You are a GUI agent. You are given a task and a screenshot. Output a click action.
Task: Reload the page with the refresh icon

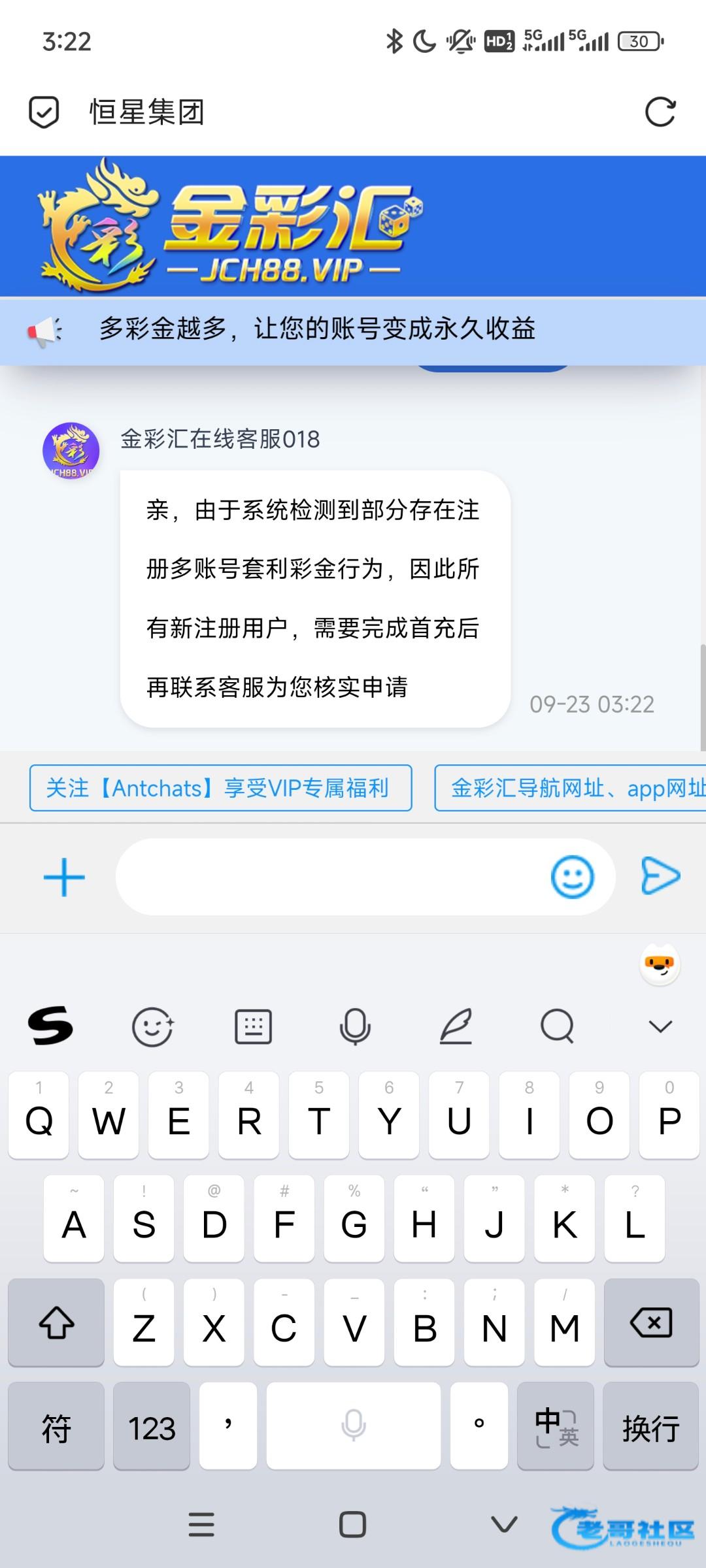[660, 112]
